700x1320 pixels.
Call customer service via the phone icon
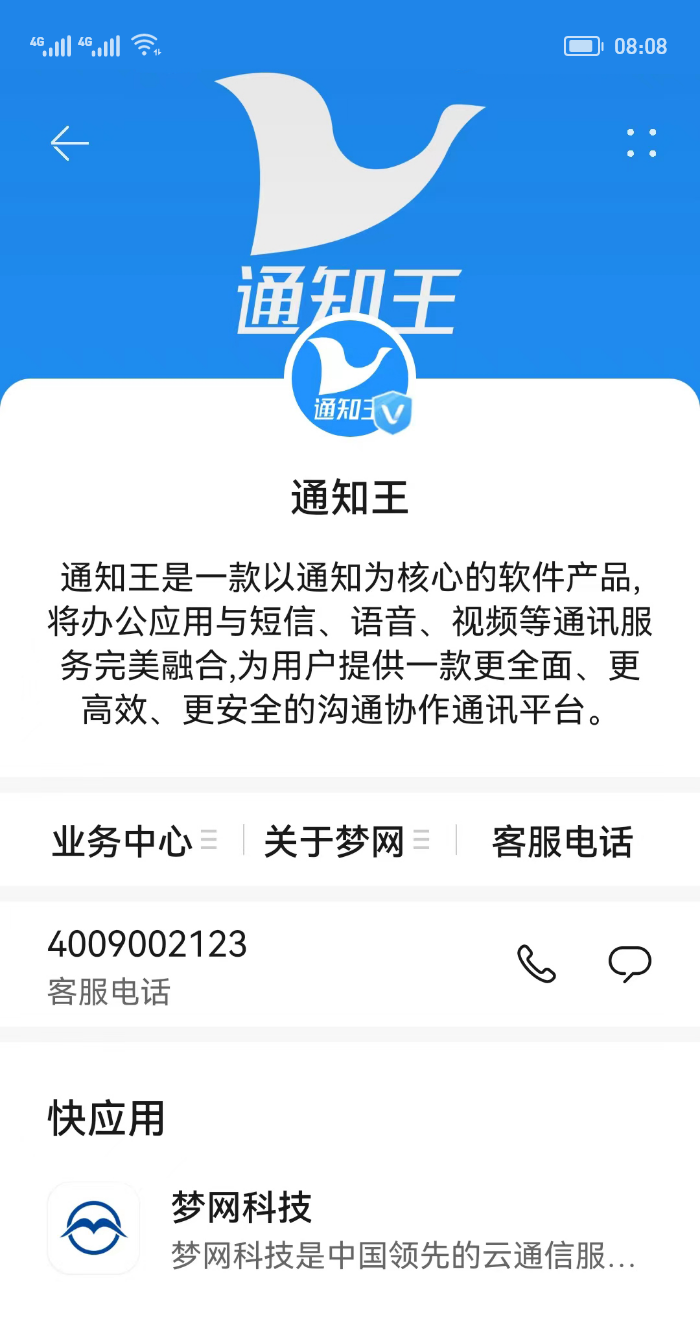pyautogui.click(x=536, y=964)
